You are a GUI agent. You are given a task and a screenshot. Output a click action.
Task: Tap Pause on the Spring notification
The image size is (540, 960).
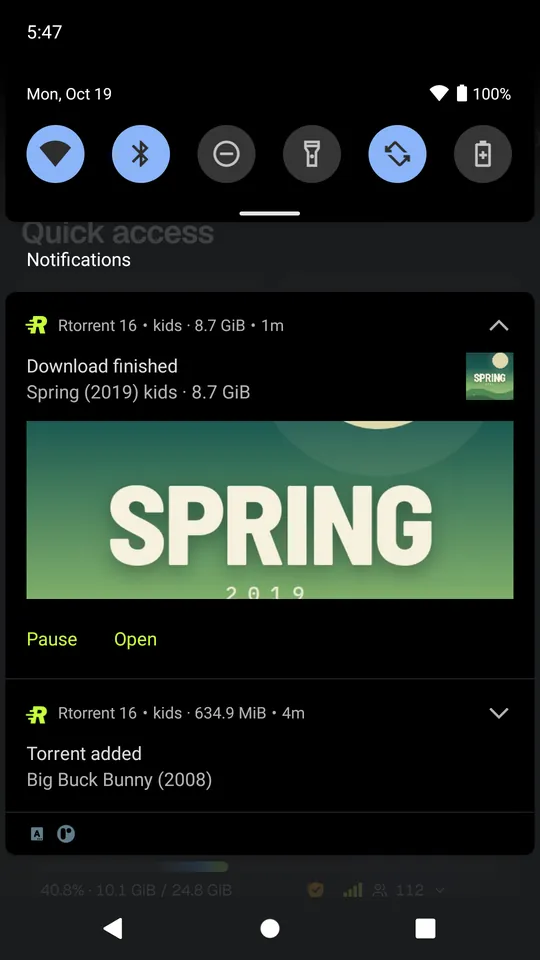pos(52,639)
